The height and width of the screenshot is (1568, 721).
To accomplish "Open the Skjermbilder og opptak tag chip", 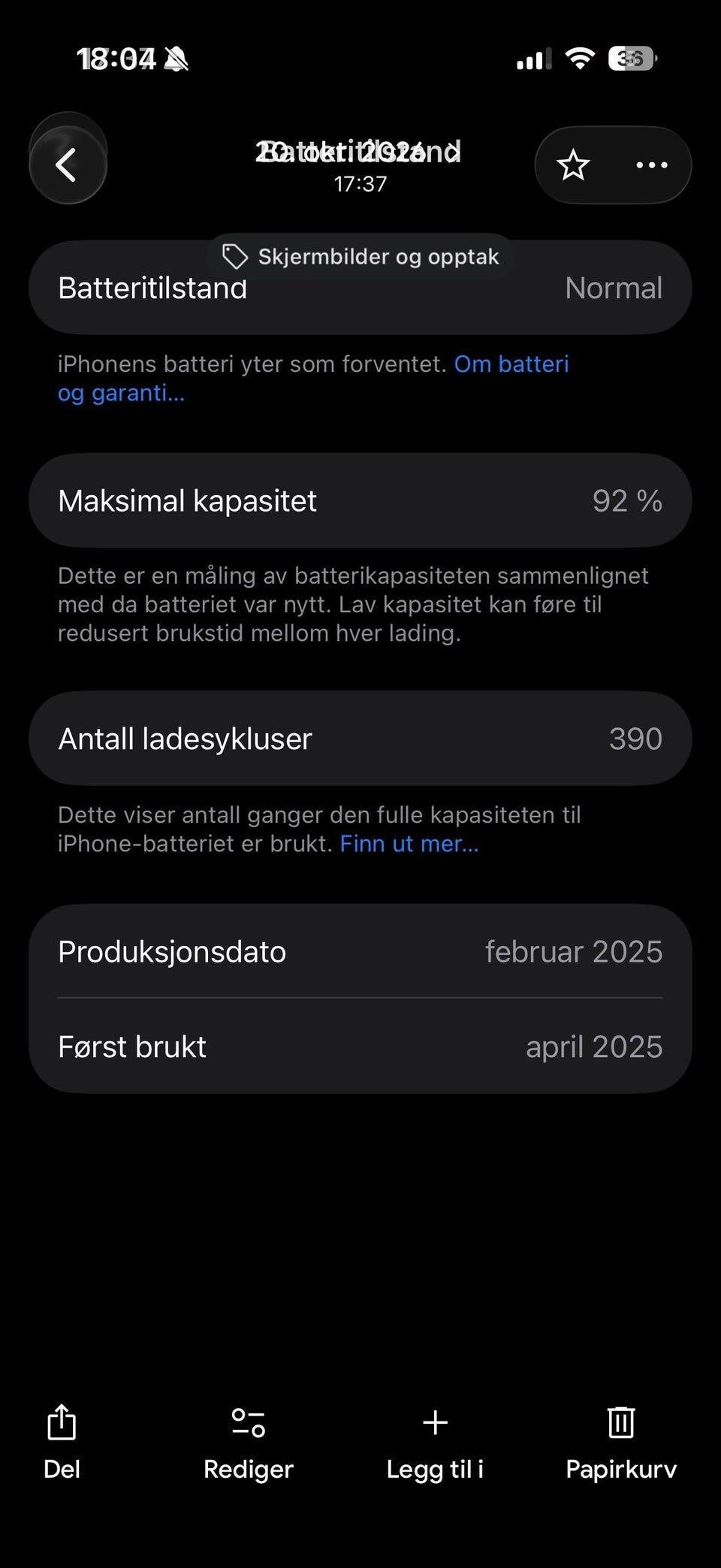I will pyautogui.click(x=360, y=257).
